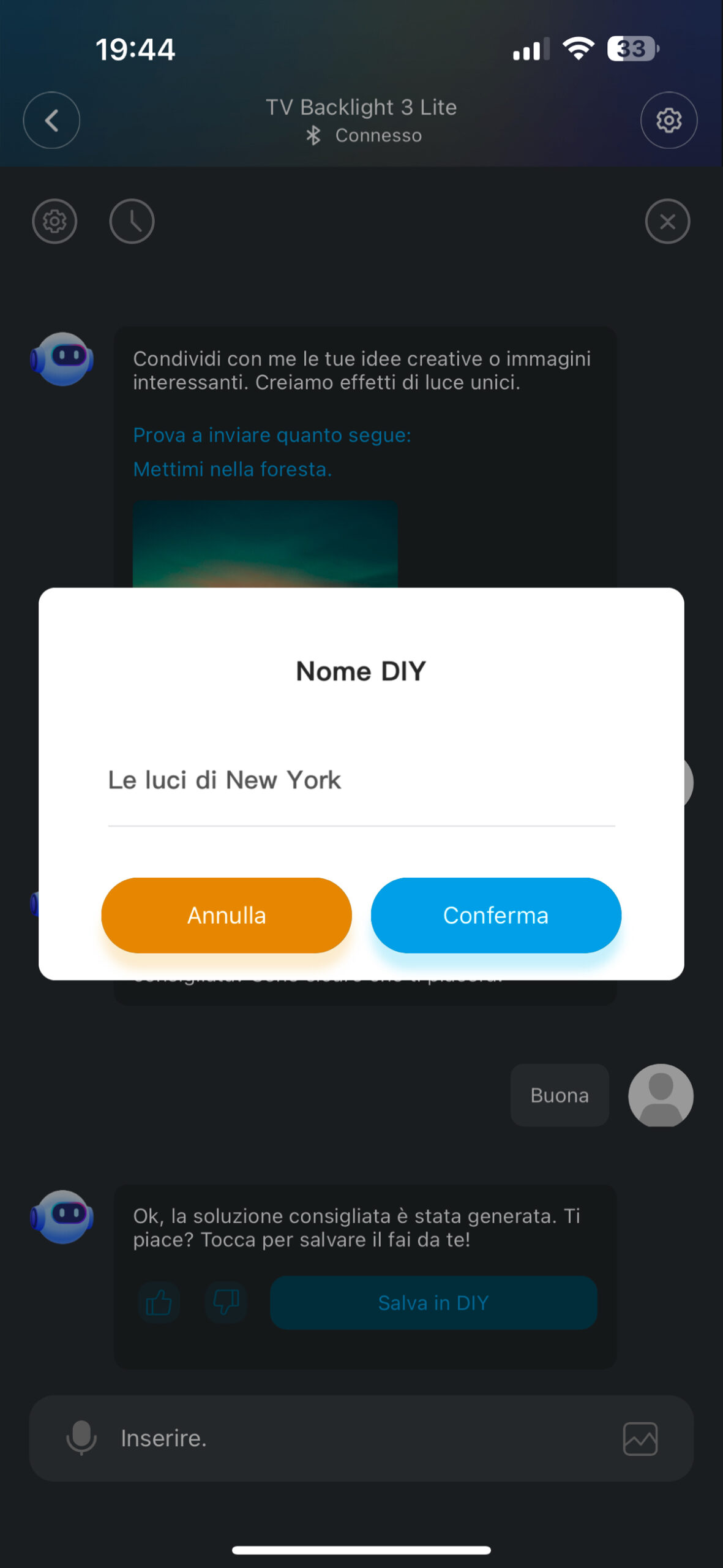Select the suggestion Mettimi nella foresta

click(233, 469)
